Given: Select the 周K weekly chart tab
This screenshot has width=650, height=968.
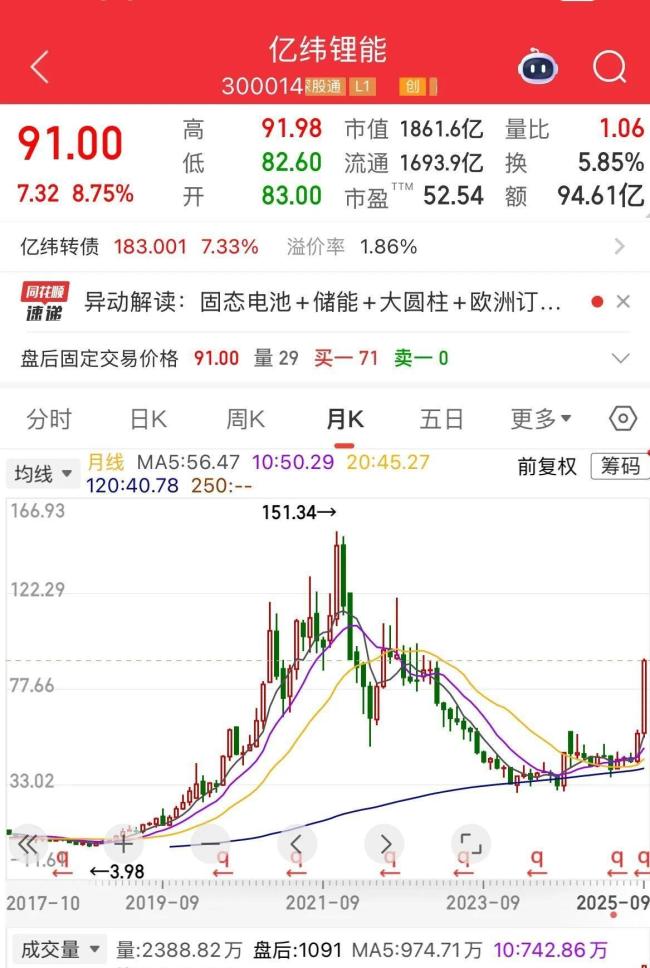Looking at the screenshot, I should tap(245, 419).
